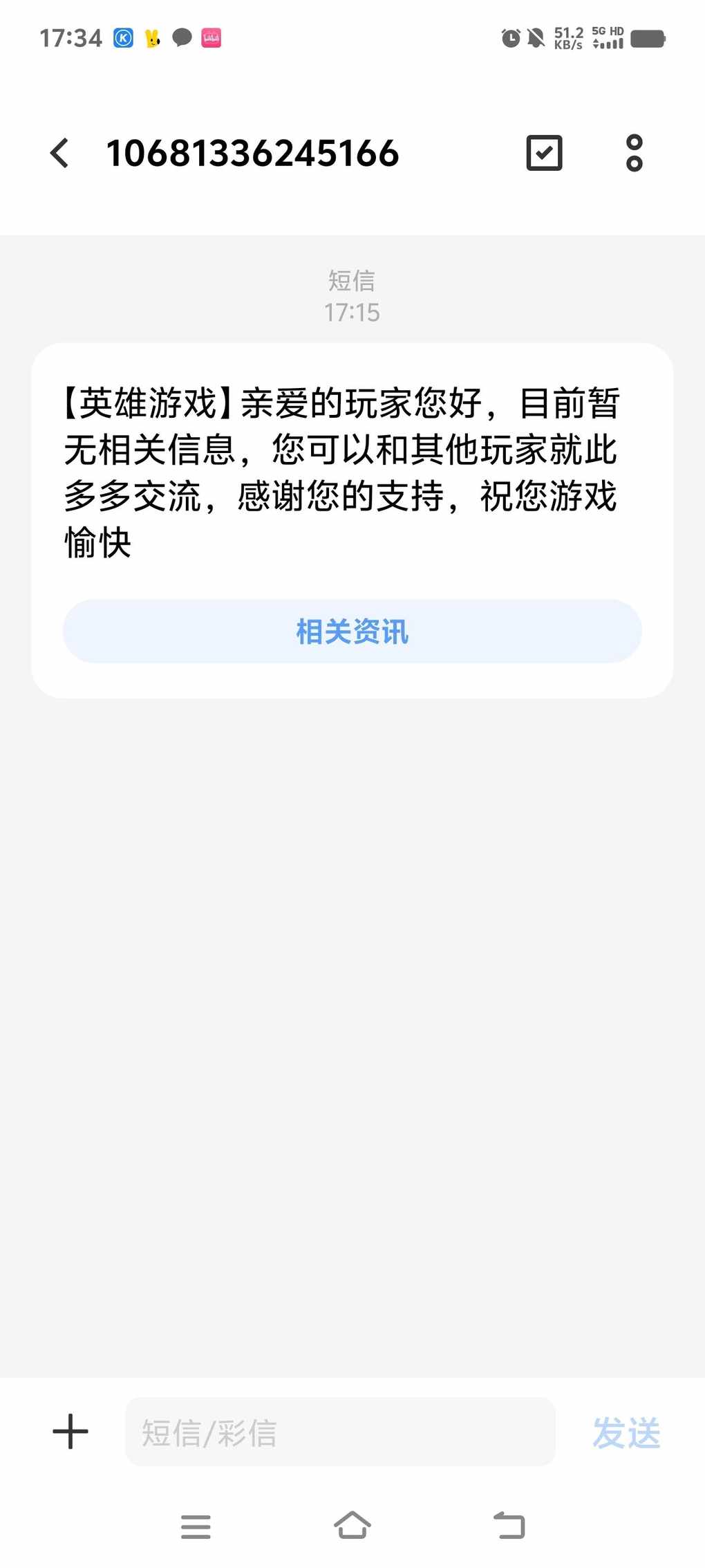Viewport: 705px width, 1568px height.
Task: Focus the 短信/彩信 text input field
Action: (340, 1432)
